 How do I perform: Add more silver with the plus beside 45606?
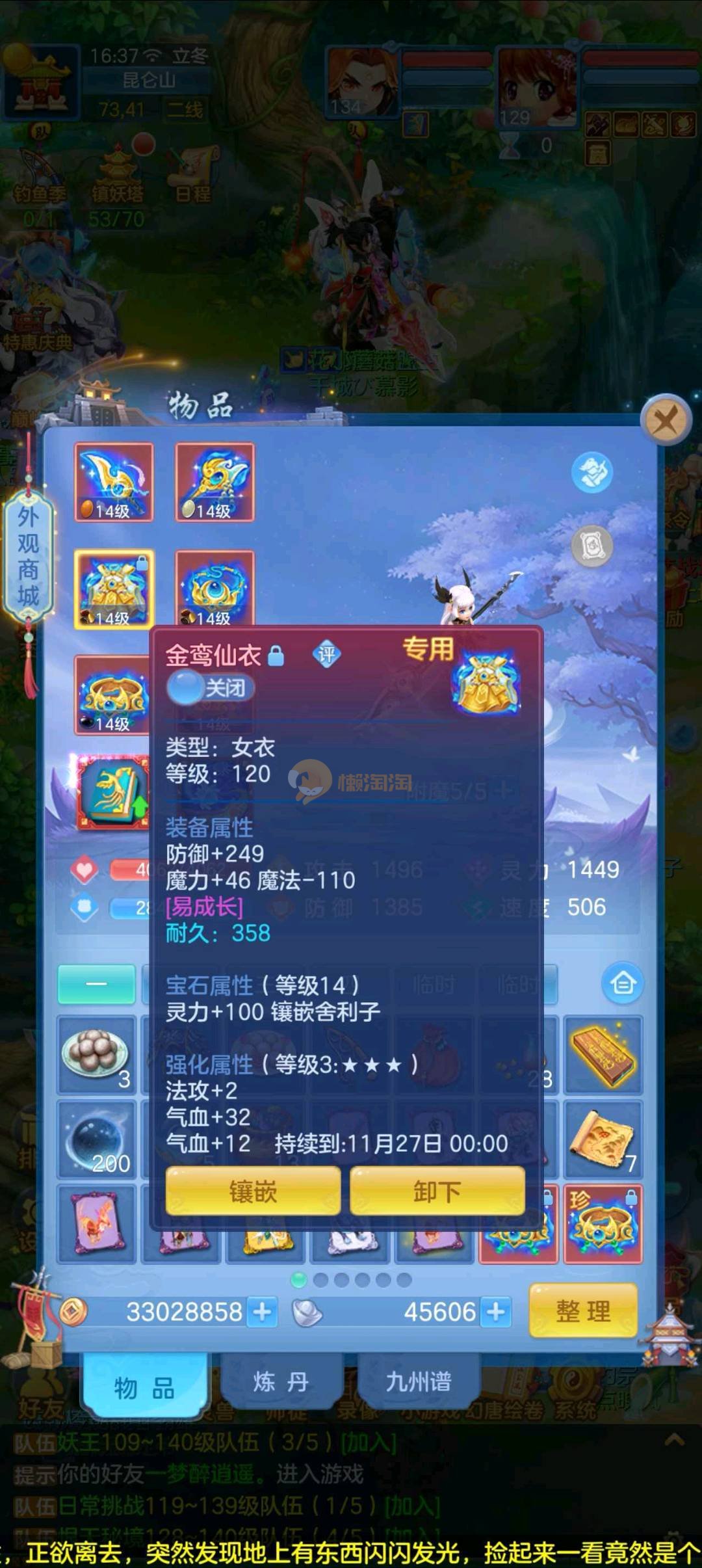[496, 1312]
